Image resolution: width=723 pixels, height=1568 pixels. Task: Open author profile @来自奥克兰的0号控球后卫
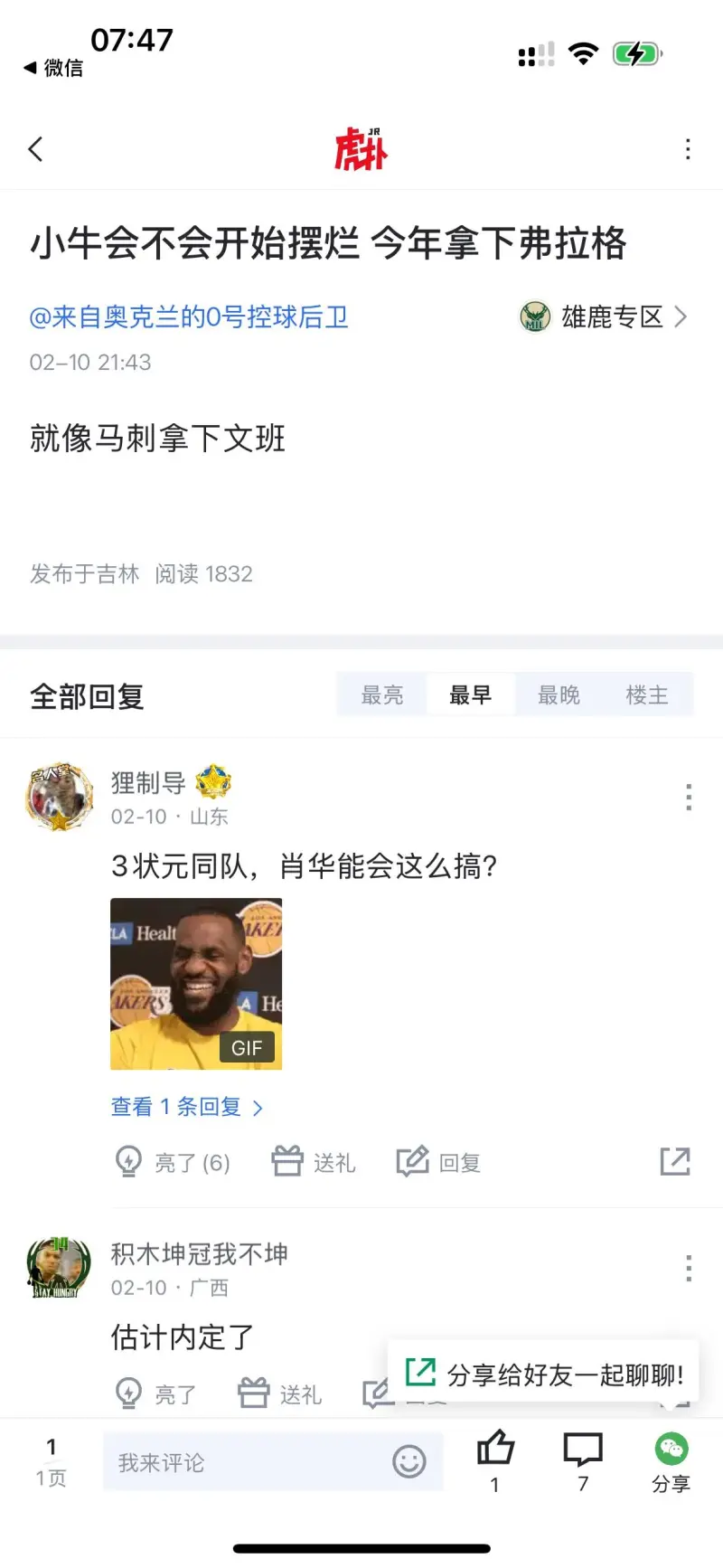(x=189, y=317)
